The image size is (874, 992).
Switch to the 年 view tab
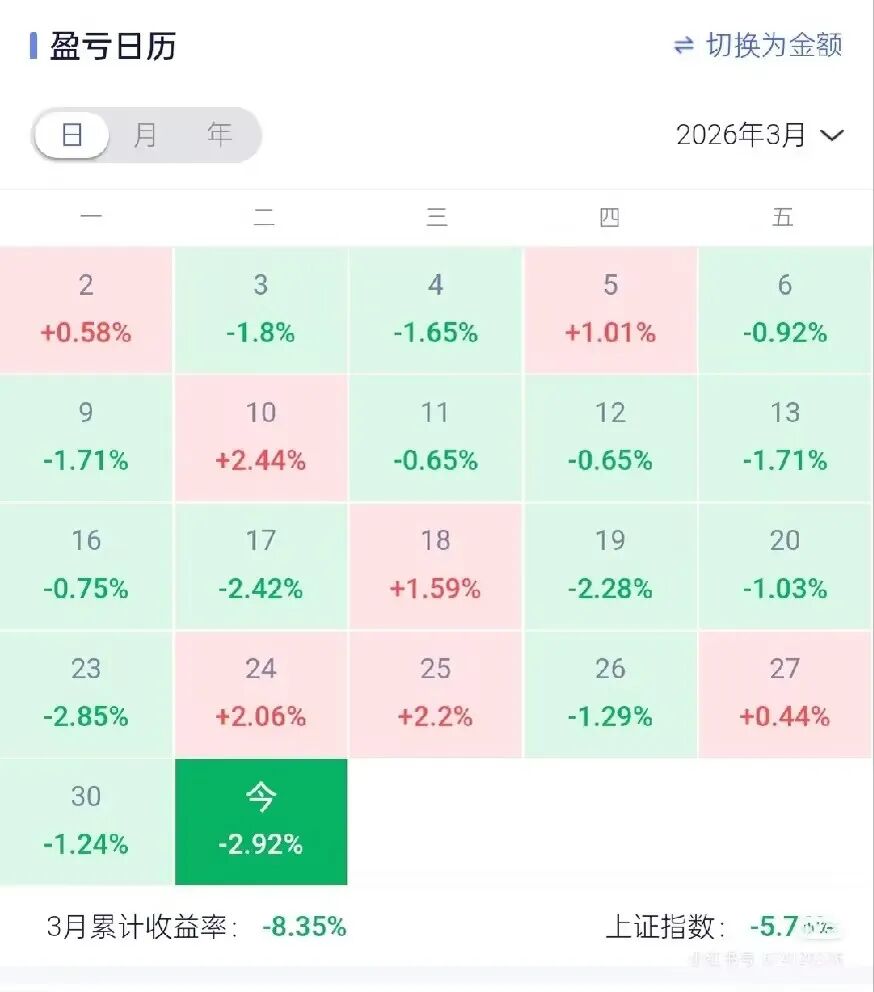218,134
